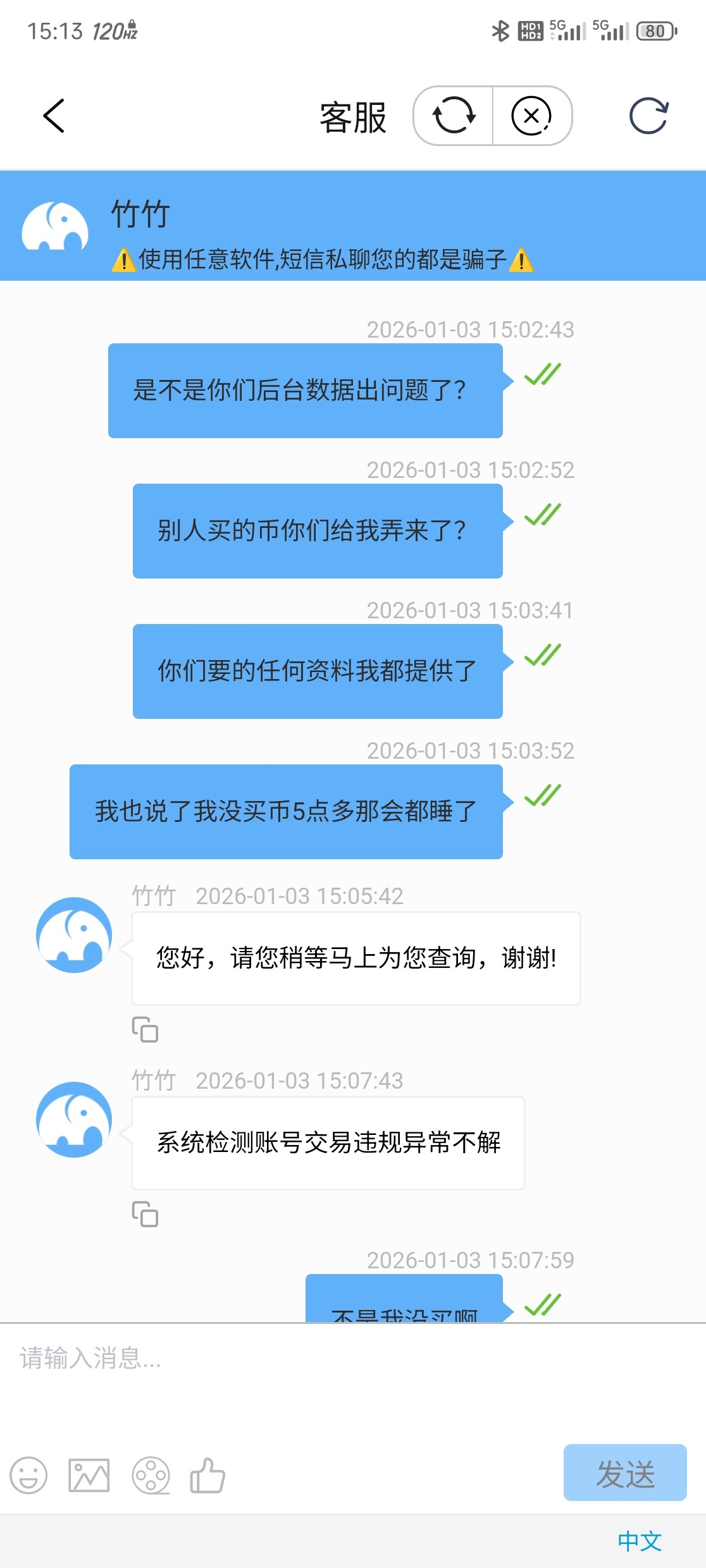The height and width of the screenshot is (1568, 706).
Task: End the chat with the circled X icon
Action: click(532, 116)
